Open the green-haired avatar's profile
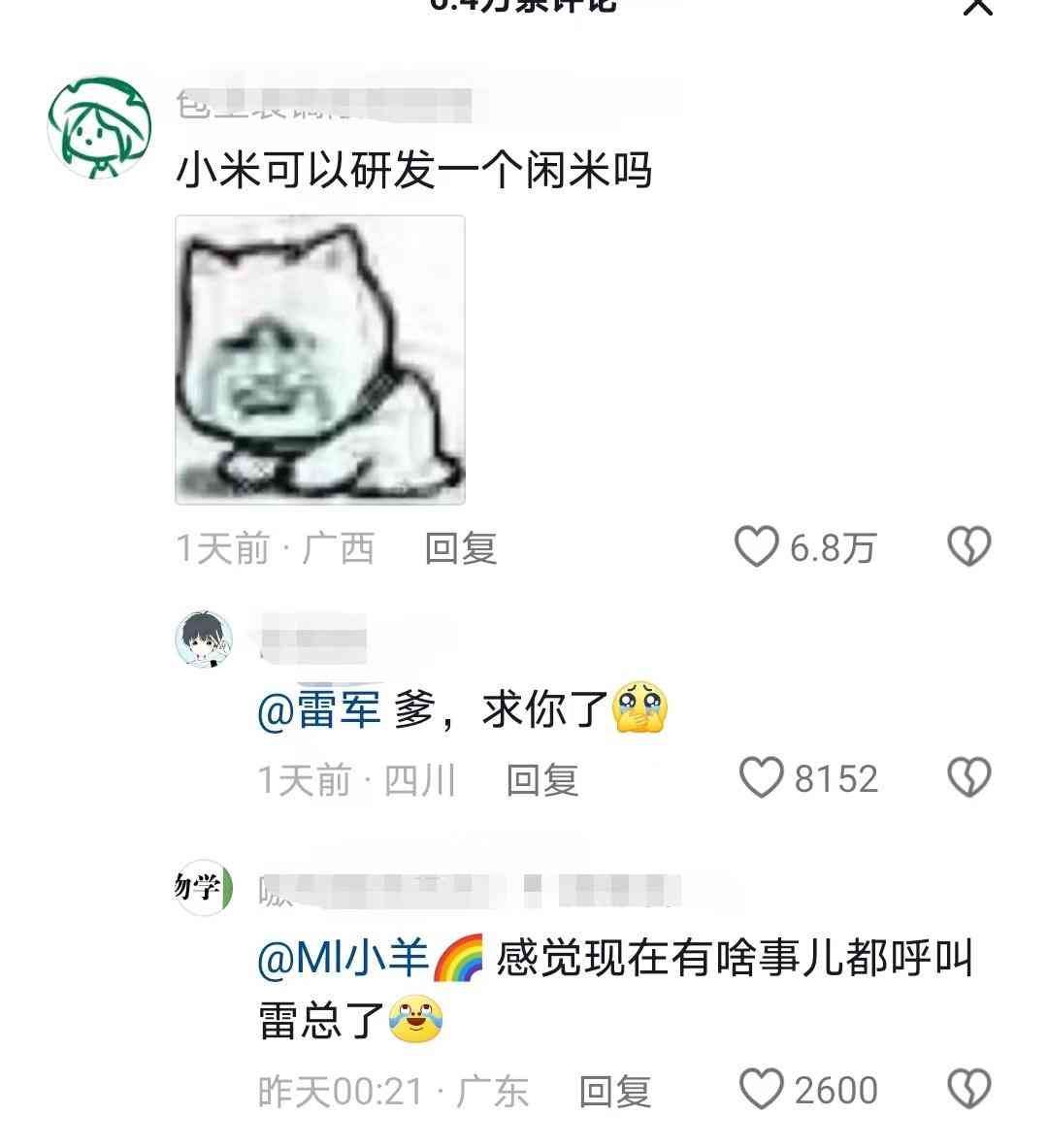This screenshot has height=1148, width=1048. (x=99, y=130)
